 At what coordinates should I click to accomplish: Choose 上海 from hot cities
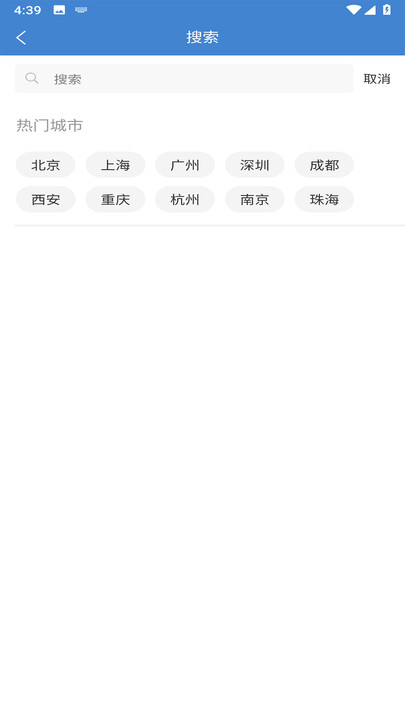click(115, 165)
